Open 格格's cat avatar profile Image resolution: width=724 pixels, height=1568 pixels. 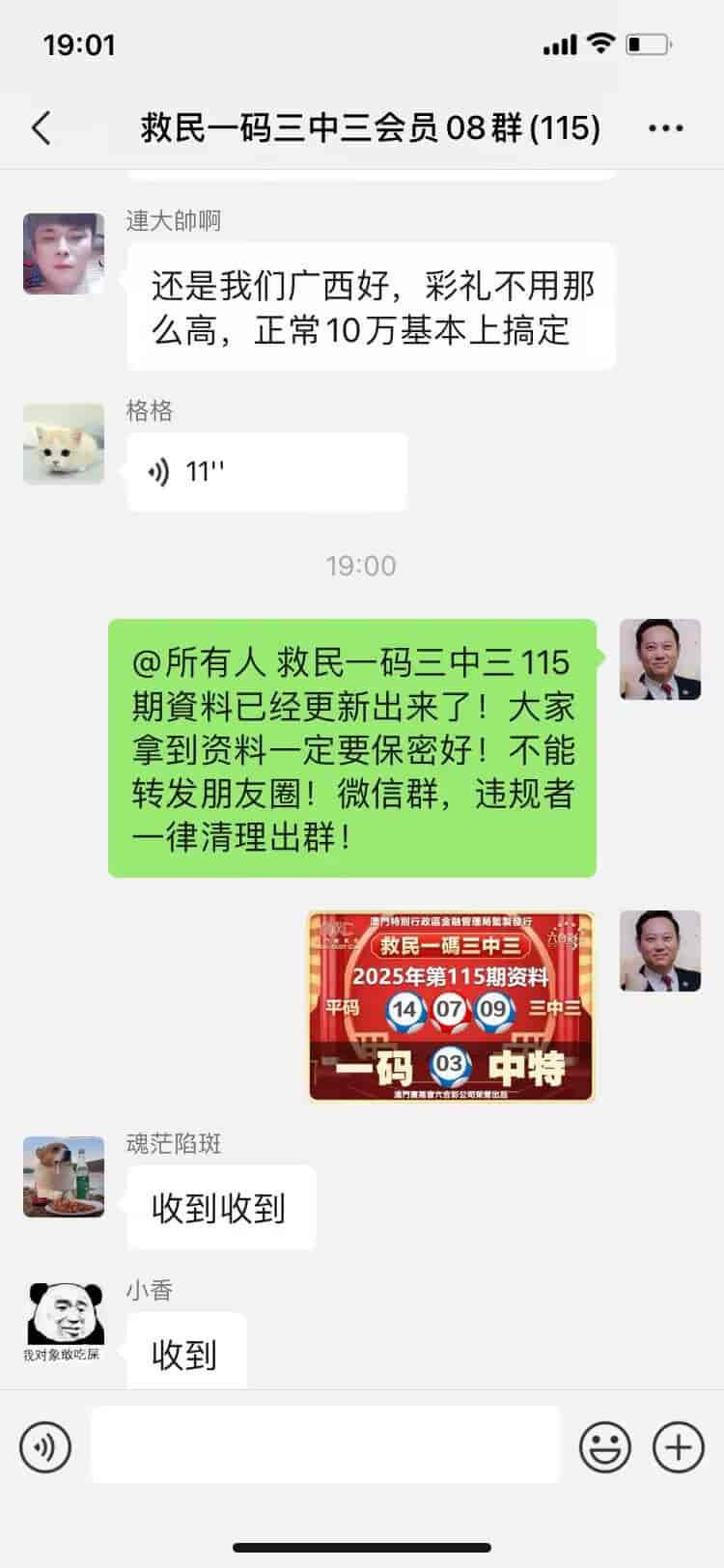coord(64,443)
